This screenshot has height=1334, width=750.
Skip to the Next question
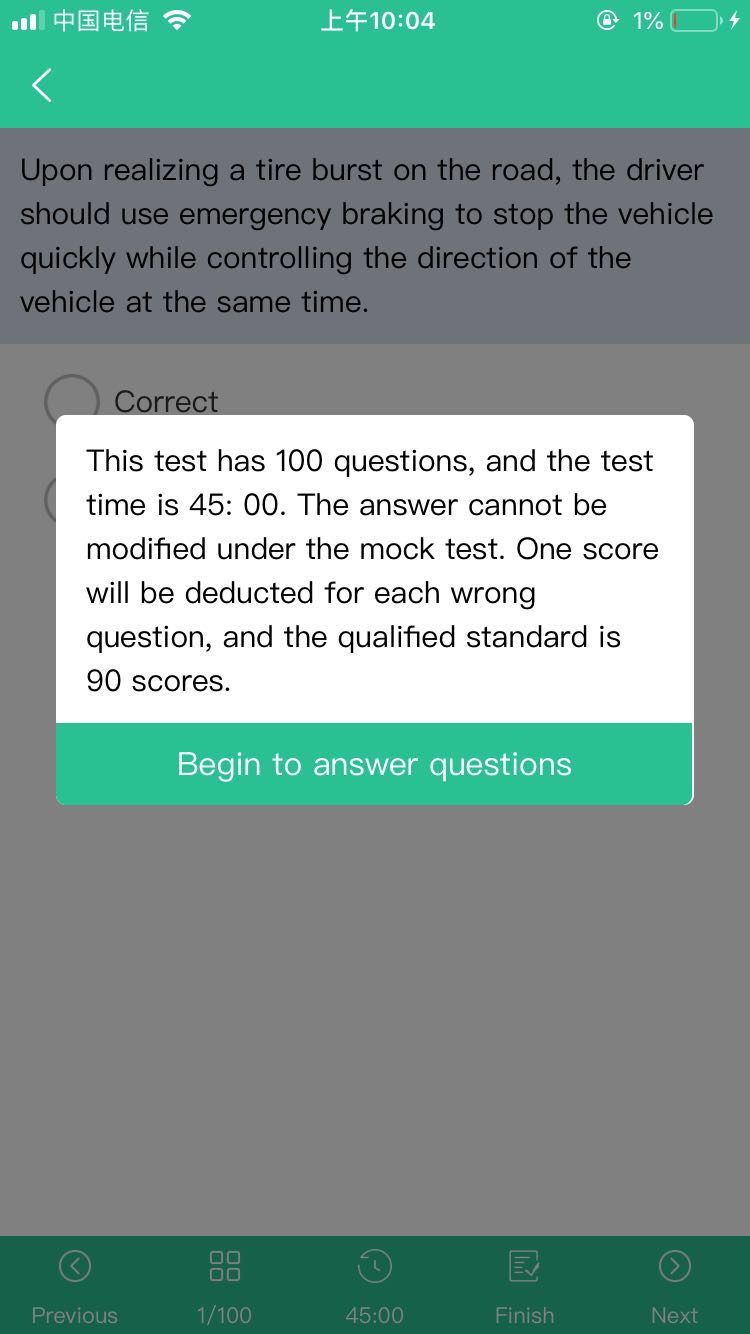675,1284
